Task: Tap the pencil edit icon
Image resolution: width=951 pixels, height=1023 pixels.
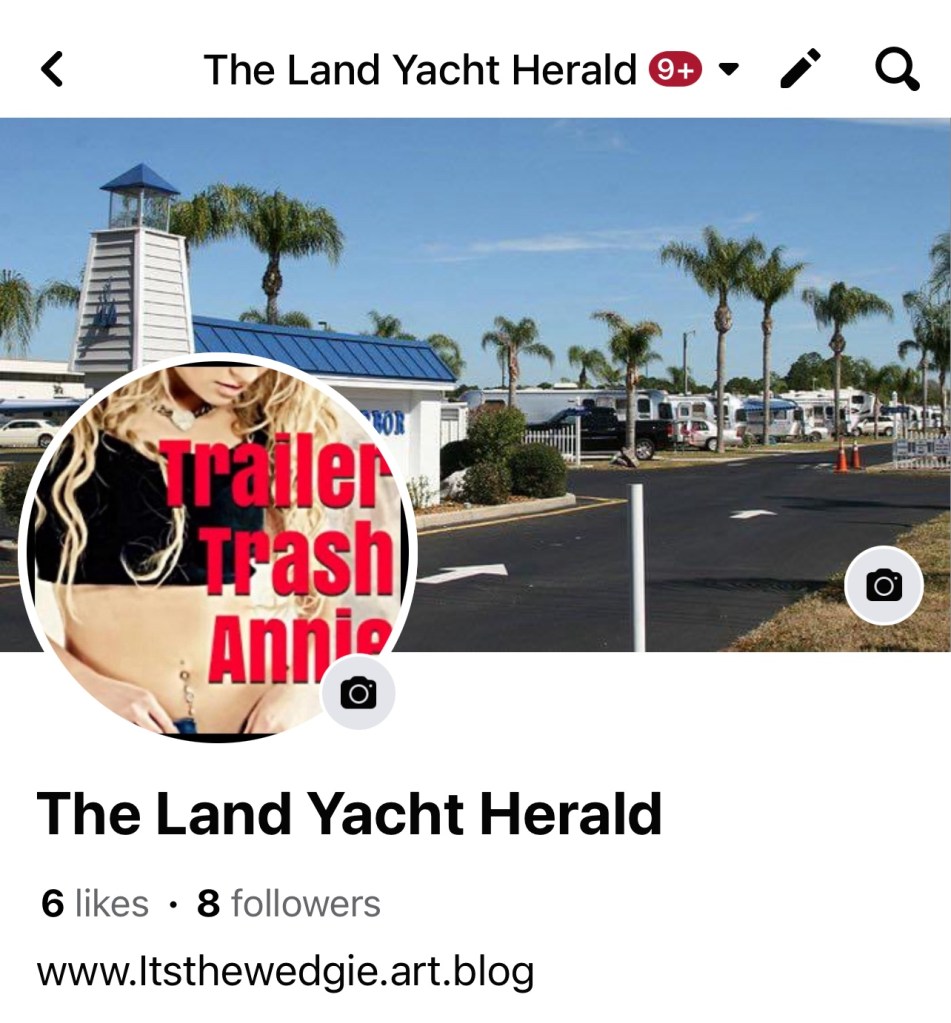Action: point(800,70)
